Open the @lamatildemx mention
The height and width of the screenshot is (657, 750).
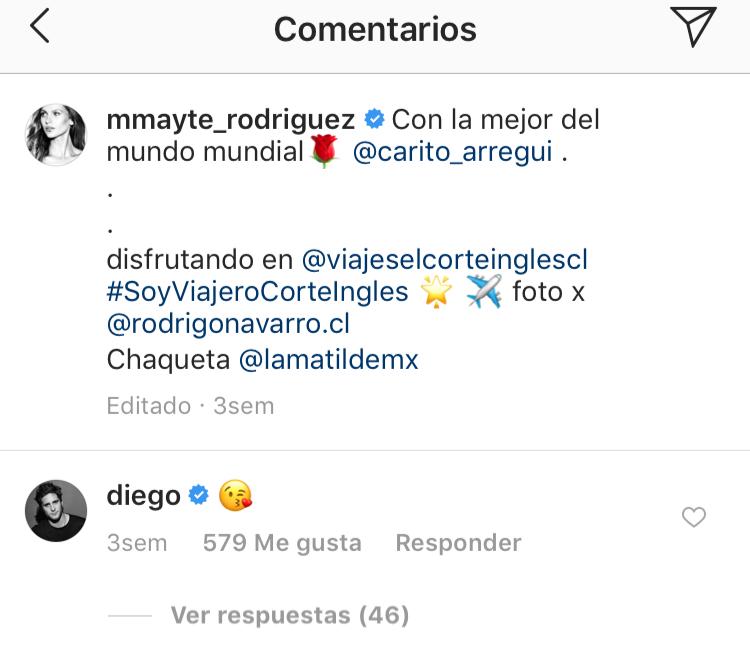(328, 360)
